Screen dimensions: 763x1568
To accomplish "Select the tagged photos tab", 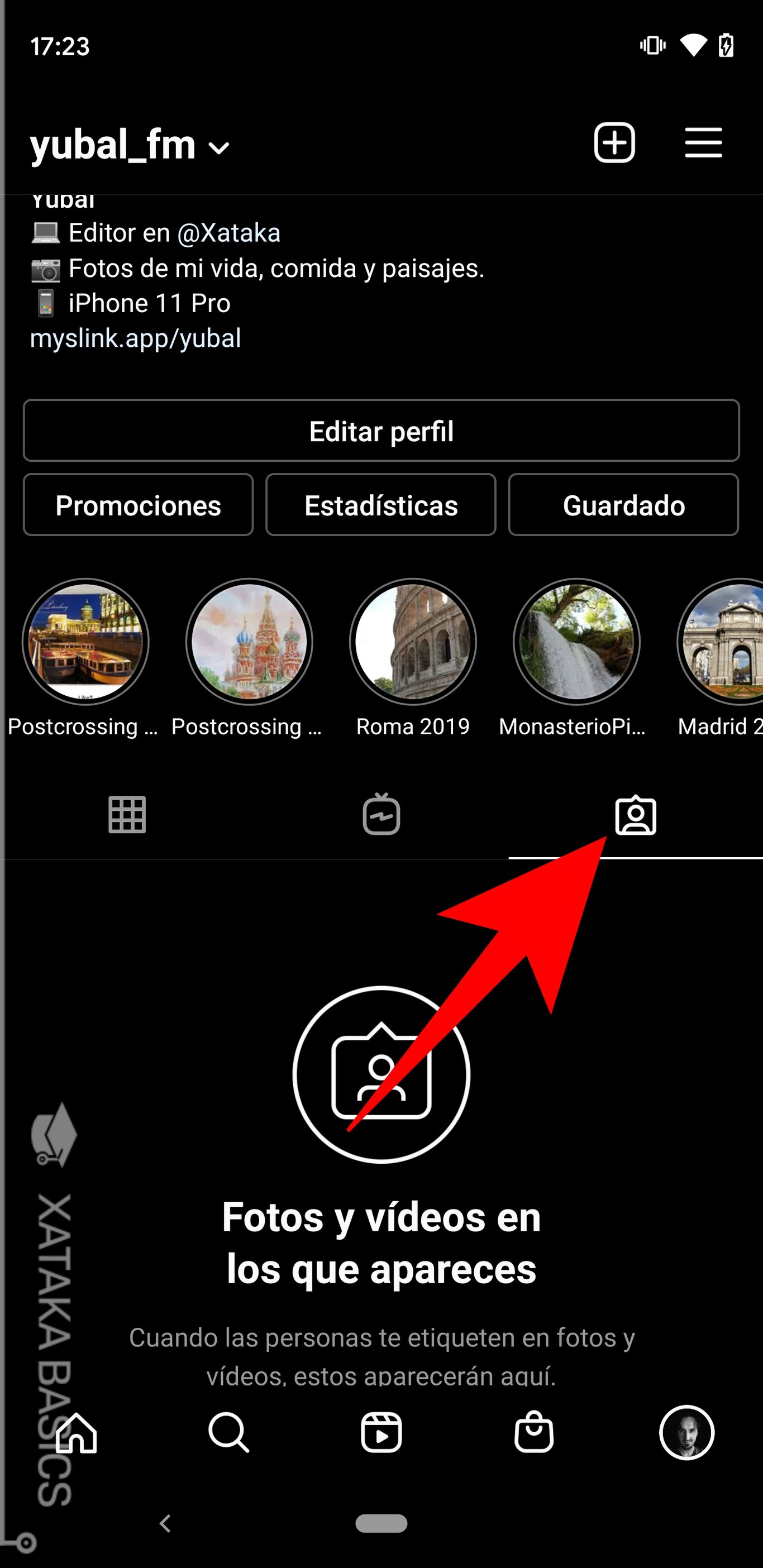I will pos(636,815).
